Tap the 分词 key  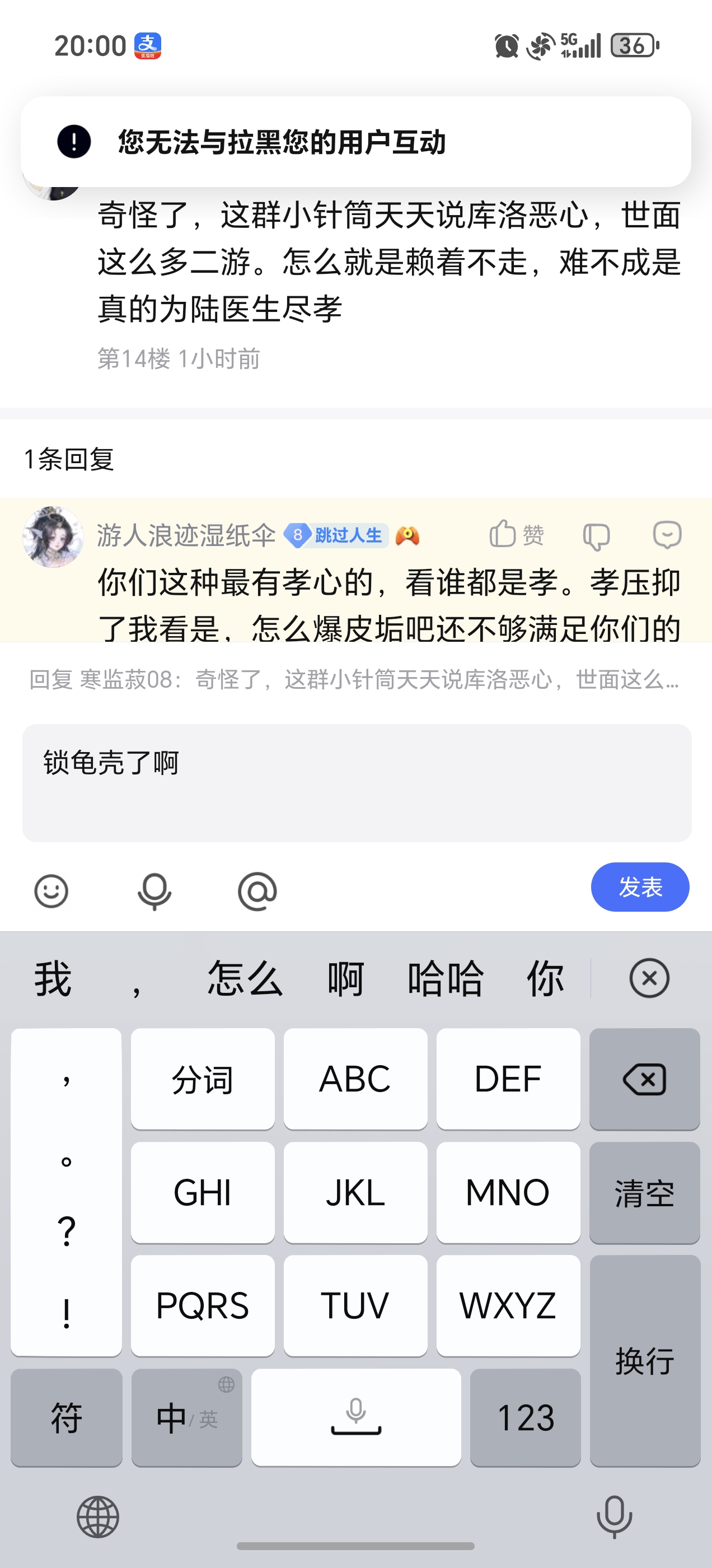point(203,1079)
